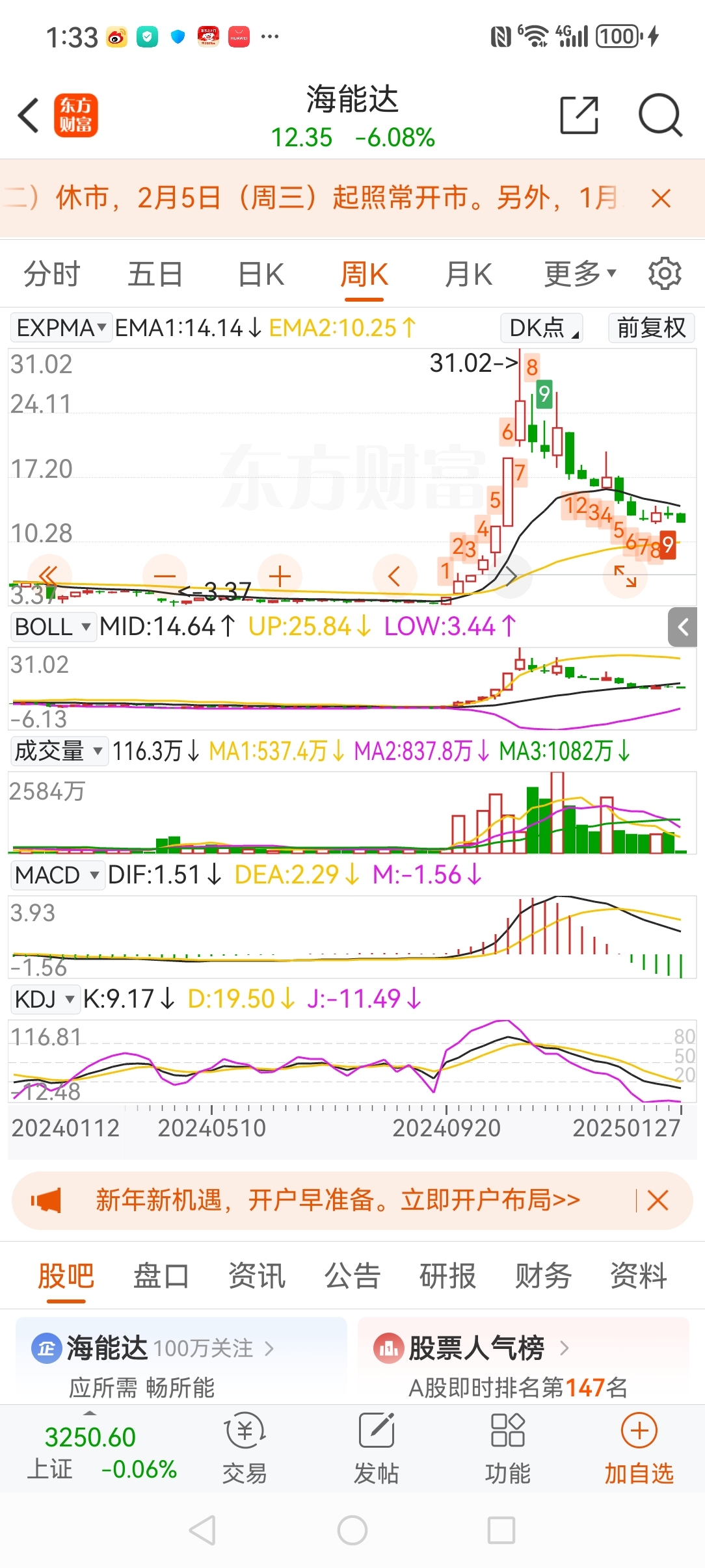Screen dimensions: 705x1568
Task: Open the share icon in header
Action: tap(579, 116)
